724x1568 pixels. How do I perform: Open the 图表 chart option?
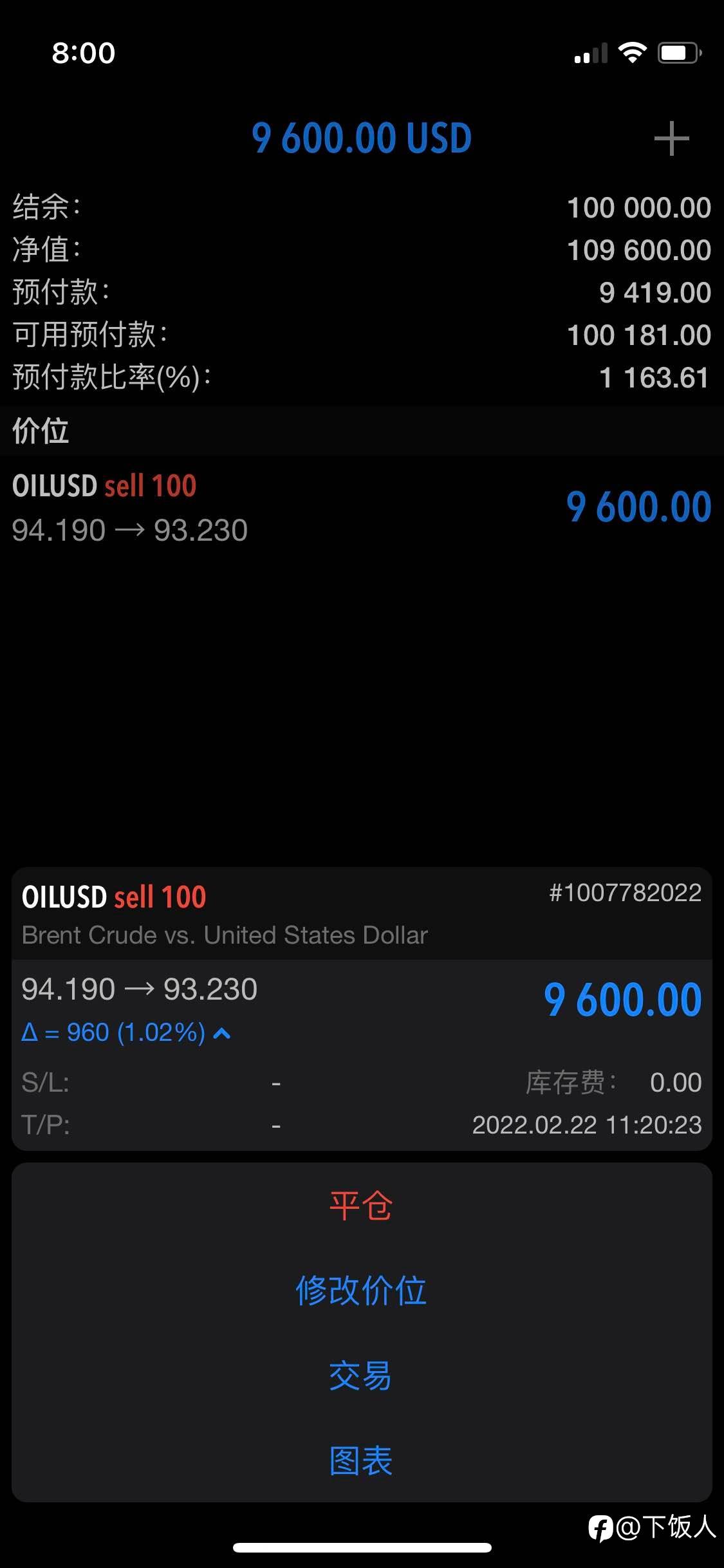pos(361,1461)
